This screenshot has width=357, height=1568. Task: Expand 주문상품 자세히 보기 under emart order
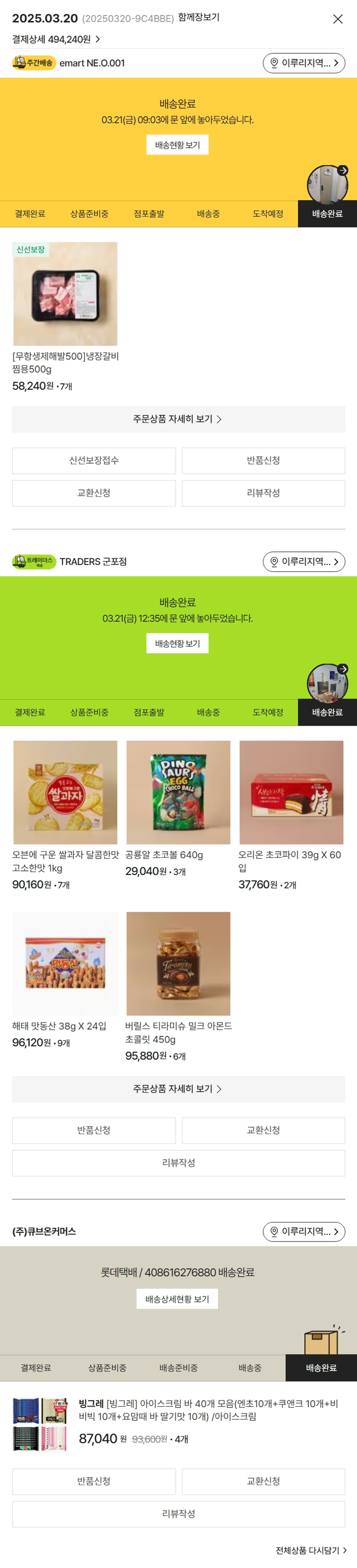point(178,419)
